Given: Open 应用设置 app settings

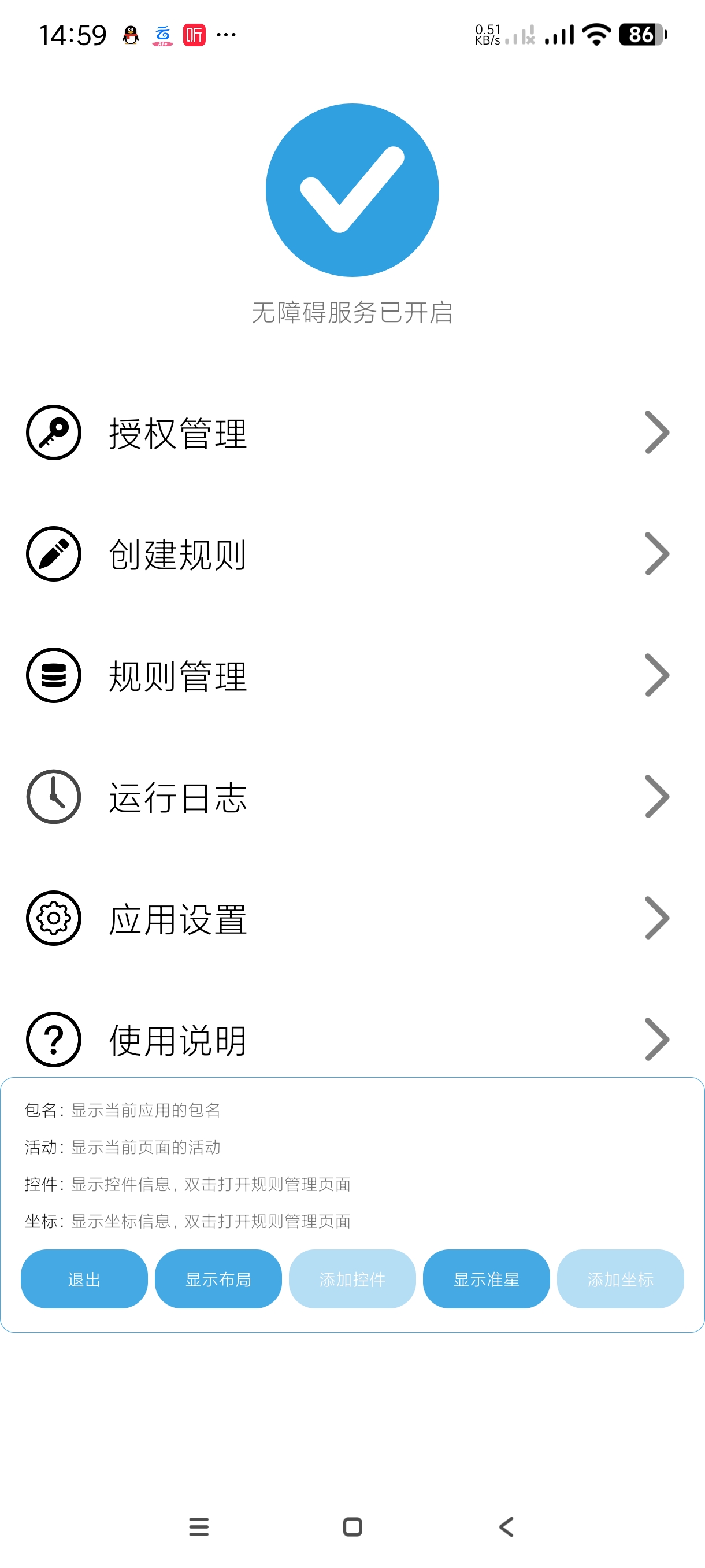Looking at the screenshot, I should [x=352, y=918].
